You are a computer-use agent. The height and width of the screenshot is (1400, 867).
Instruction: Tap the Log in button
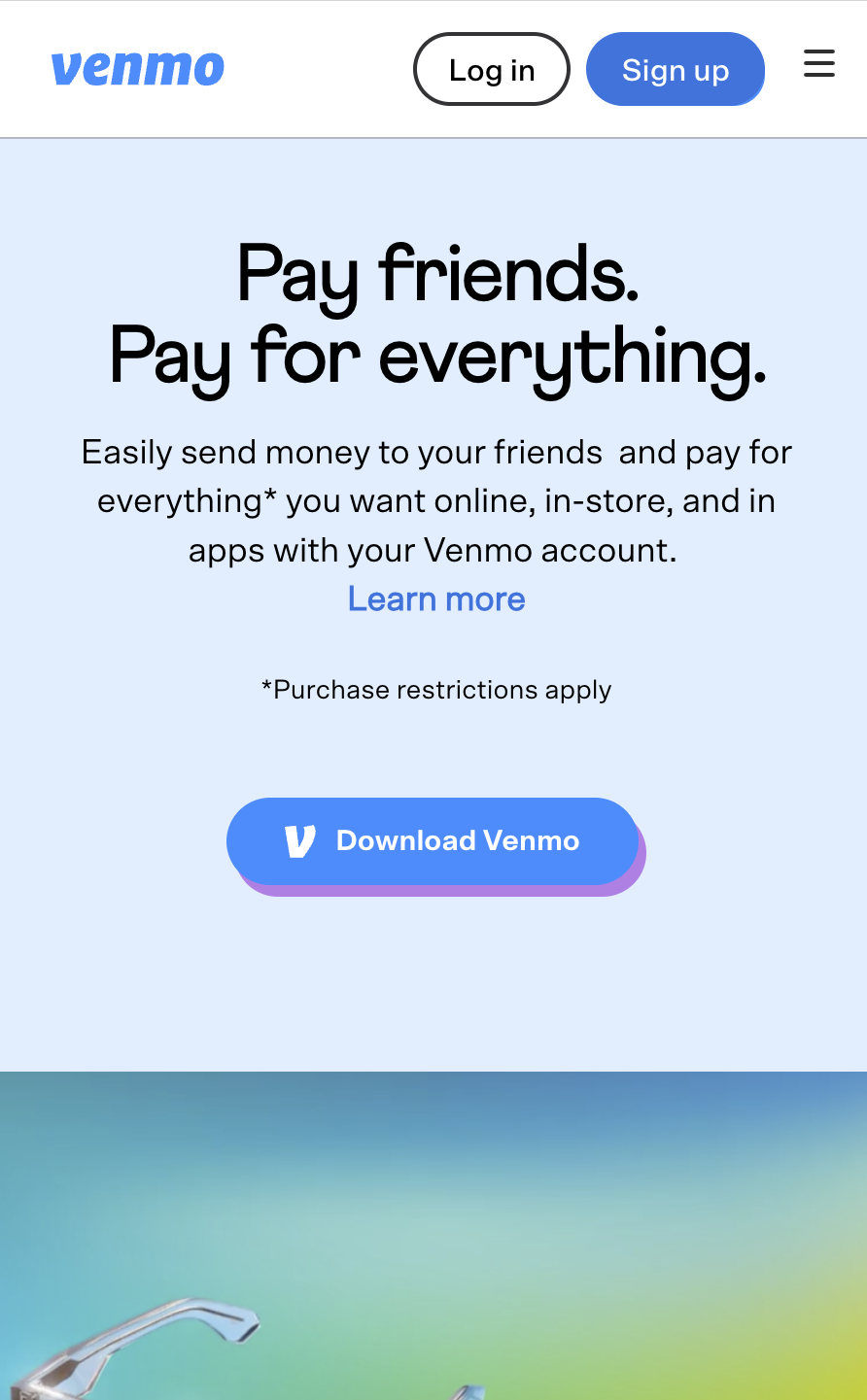492,70
